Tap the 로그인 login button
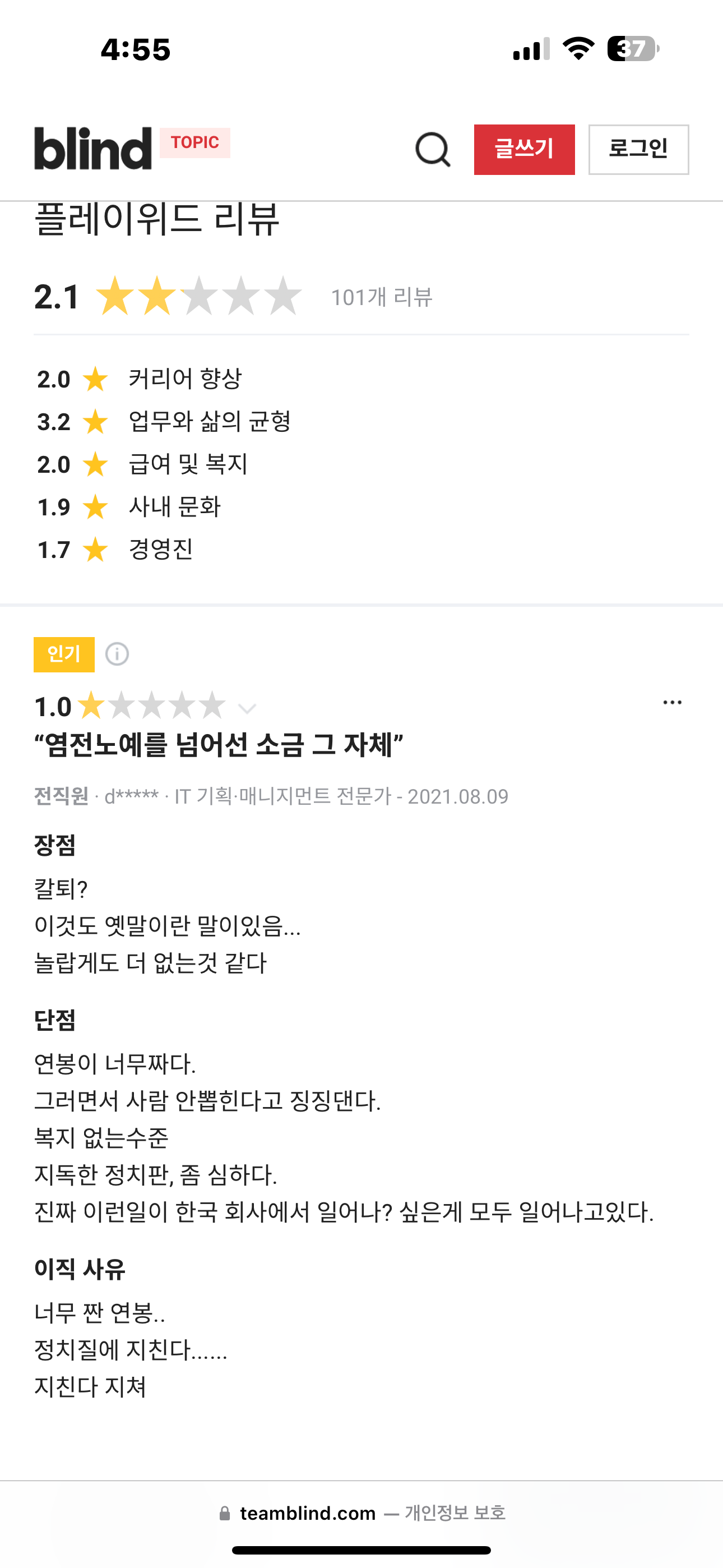 [x=638, y=150]
